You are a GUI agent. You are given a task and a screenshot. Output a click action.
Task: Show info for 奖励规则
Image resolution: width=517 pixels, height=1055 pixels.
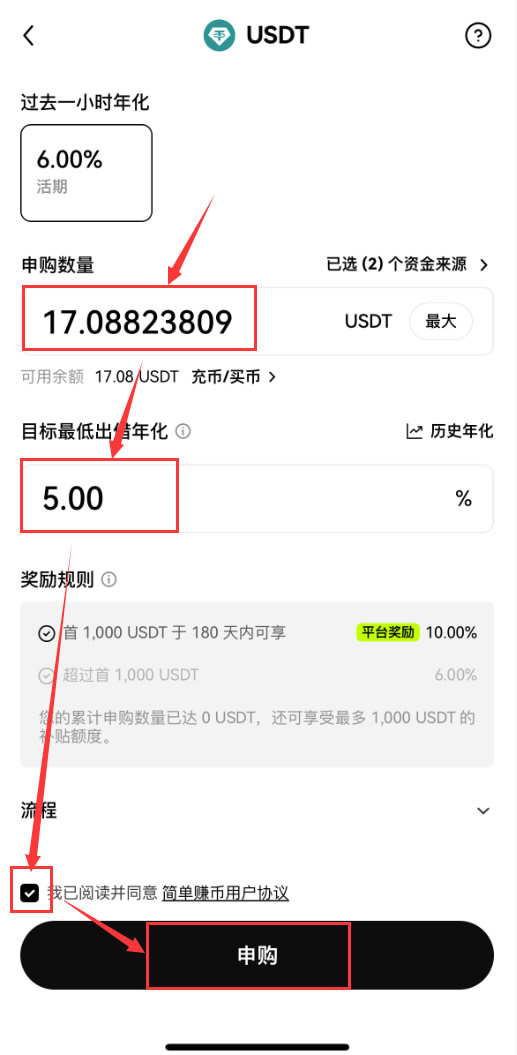109,579
